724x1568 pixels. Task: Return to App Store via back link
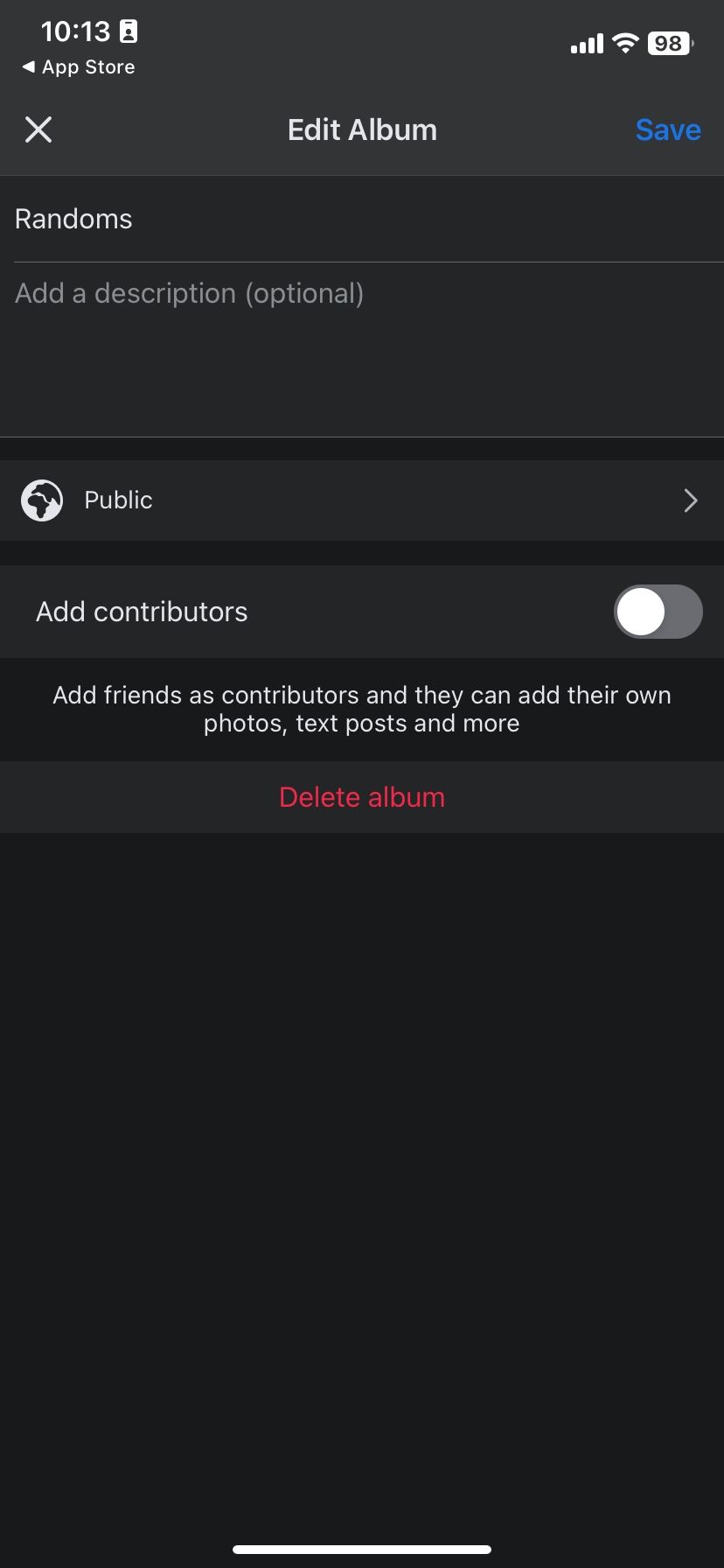click(79, 67)
